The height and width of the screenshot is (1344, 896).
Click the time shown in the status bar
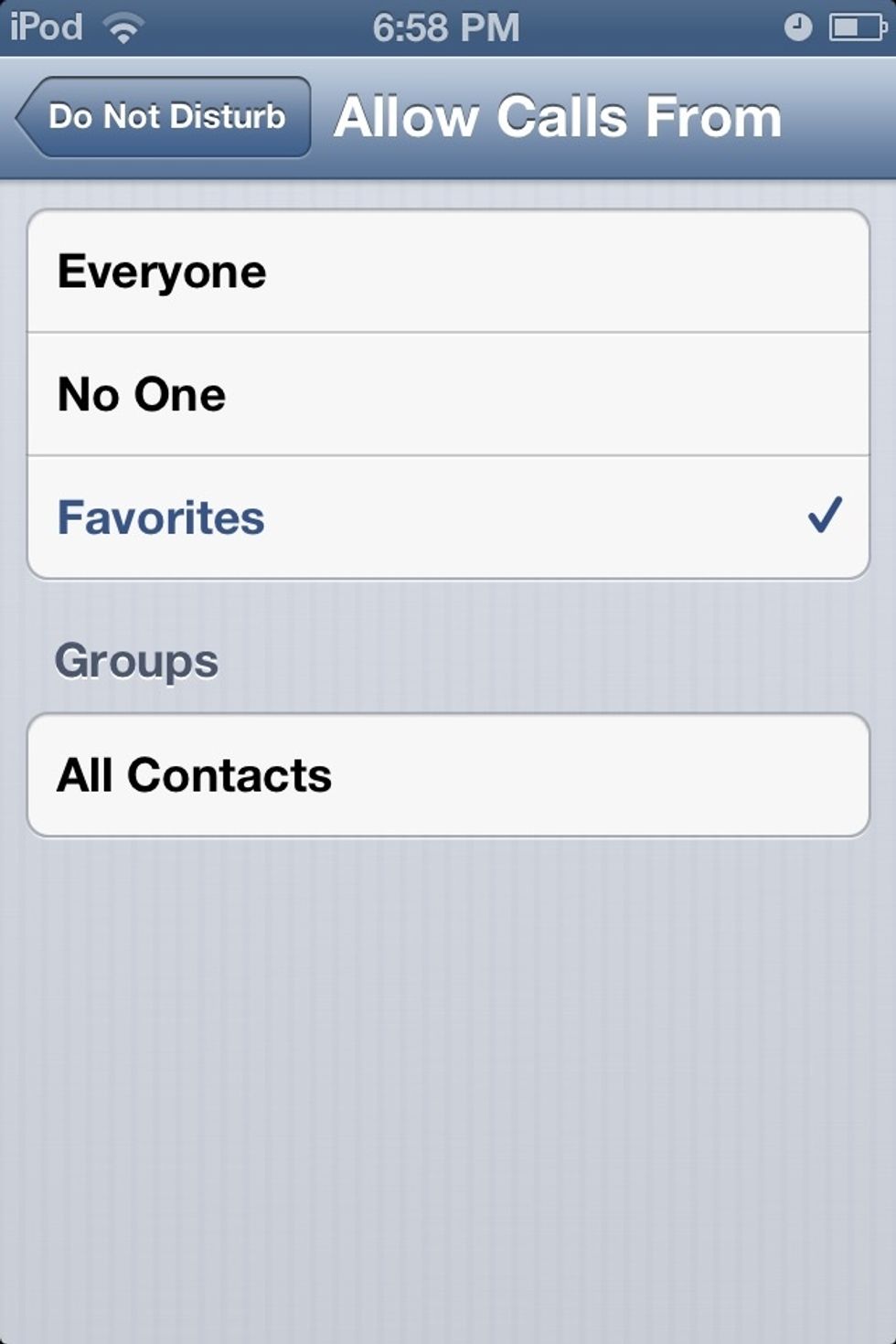448,27
